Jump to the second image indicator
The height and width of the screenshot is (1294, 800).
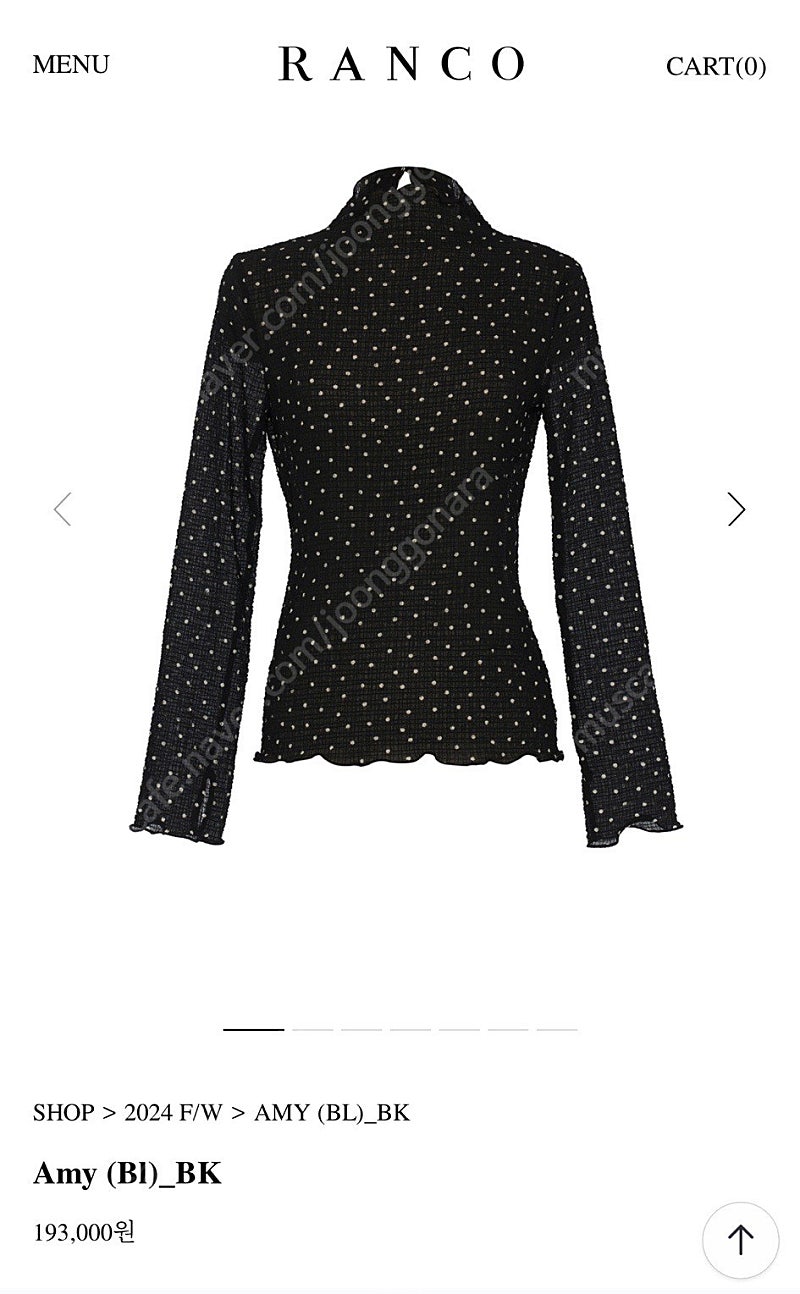pos(312,1029)
